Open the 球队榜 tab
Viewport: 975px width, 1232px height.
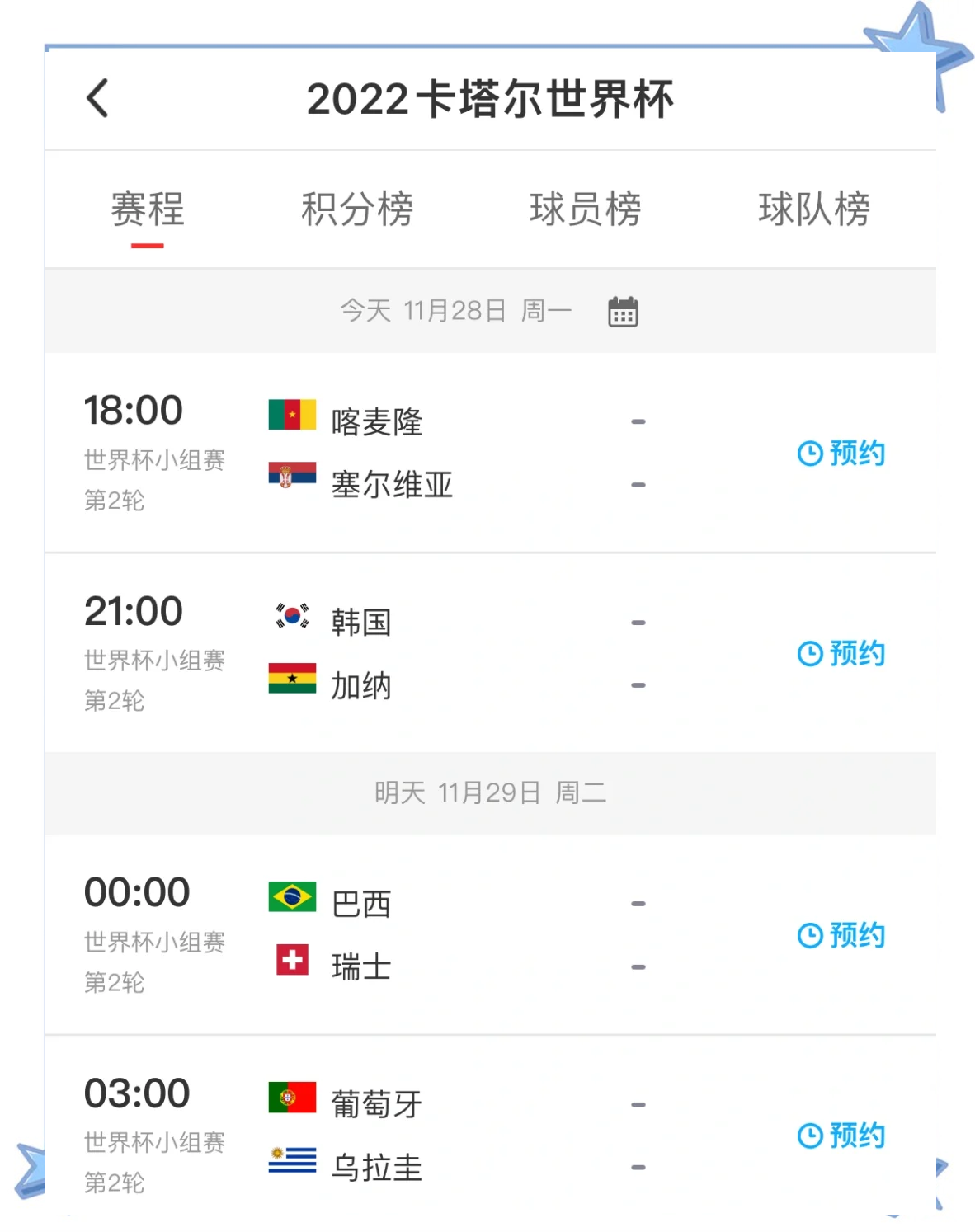point(814,209)
